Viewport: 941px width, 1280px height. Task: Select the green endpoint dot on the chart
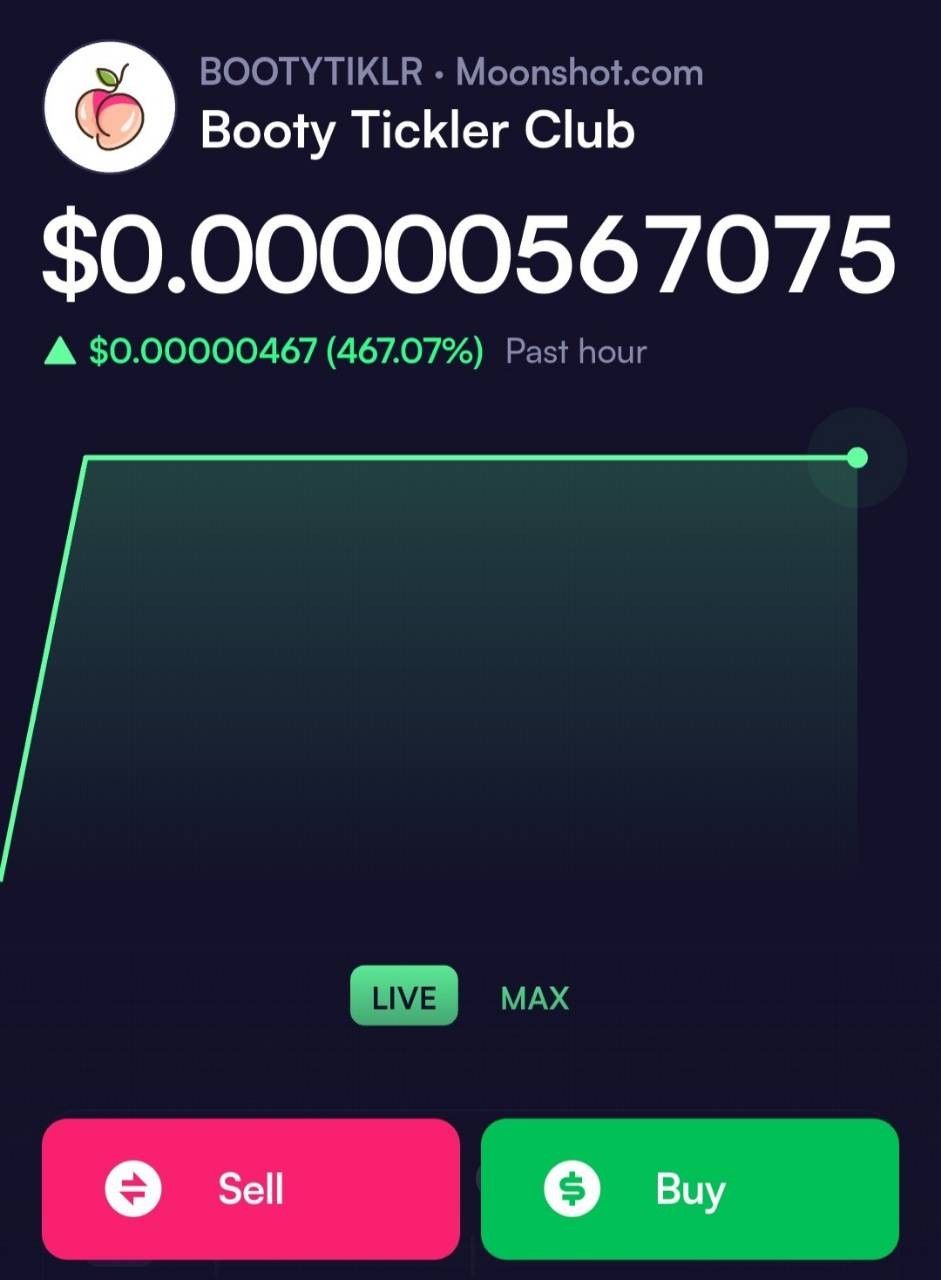(x=856, y=457)
